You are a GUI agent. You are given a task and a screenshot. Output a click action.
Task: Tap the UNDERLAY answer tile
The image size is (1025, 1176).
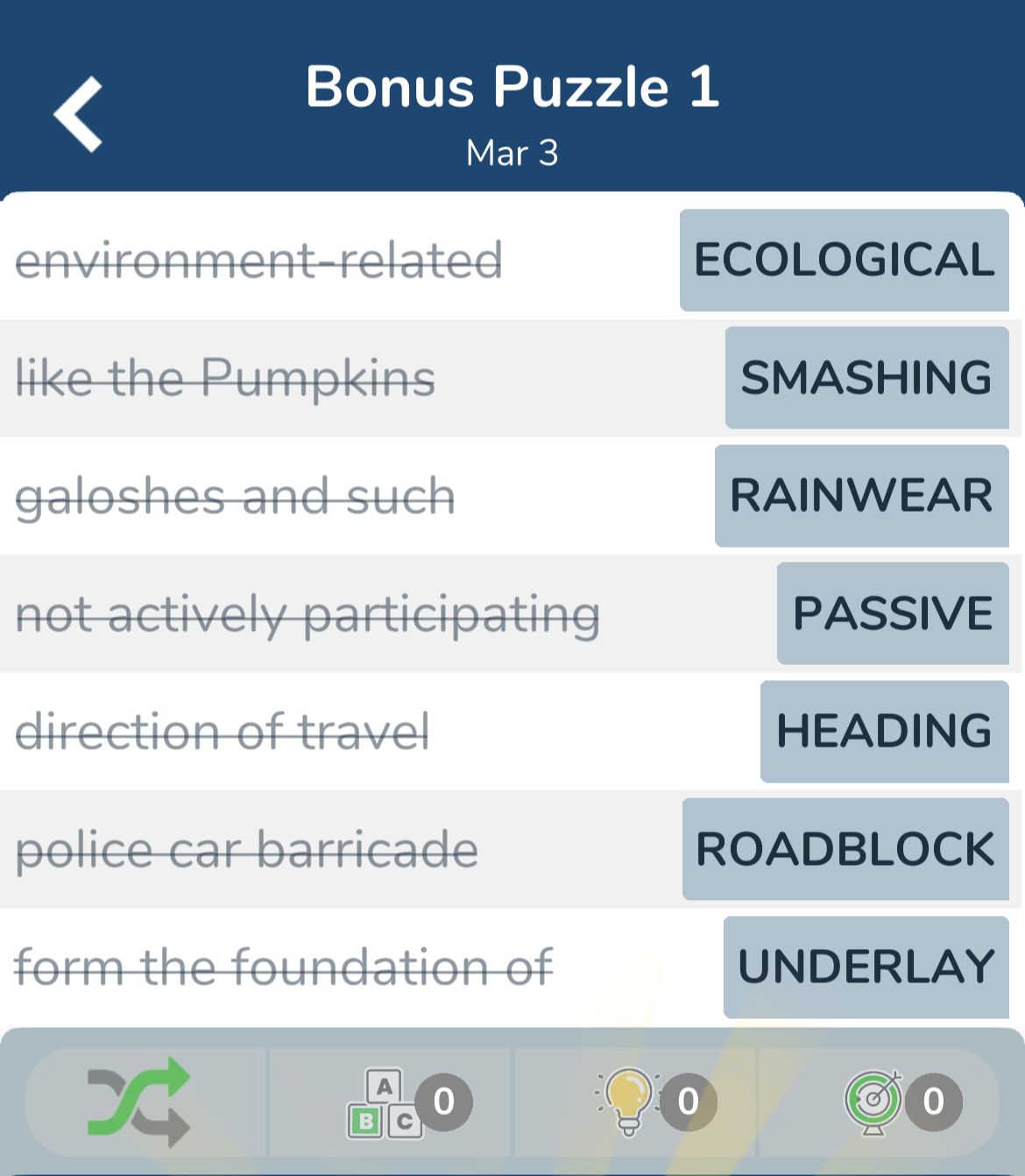coord(866,967)
